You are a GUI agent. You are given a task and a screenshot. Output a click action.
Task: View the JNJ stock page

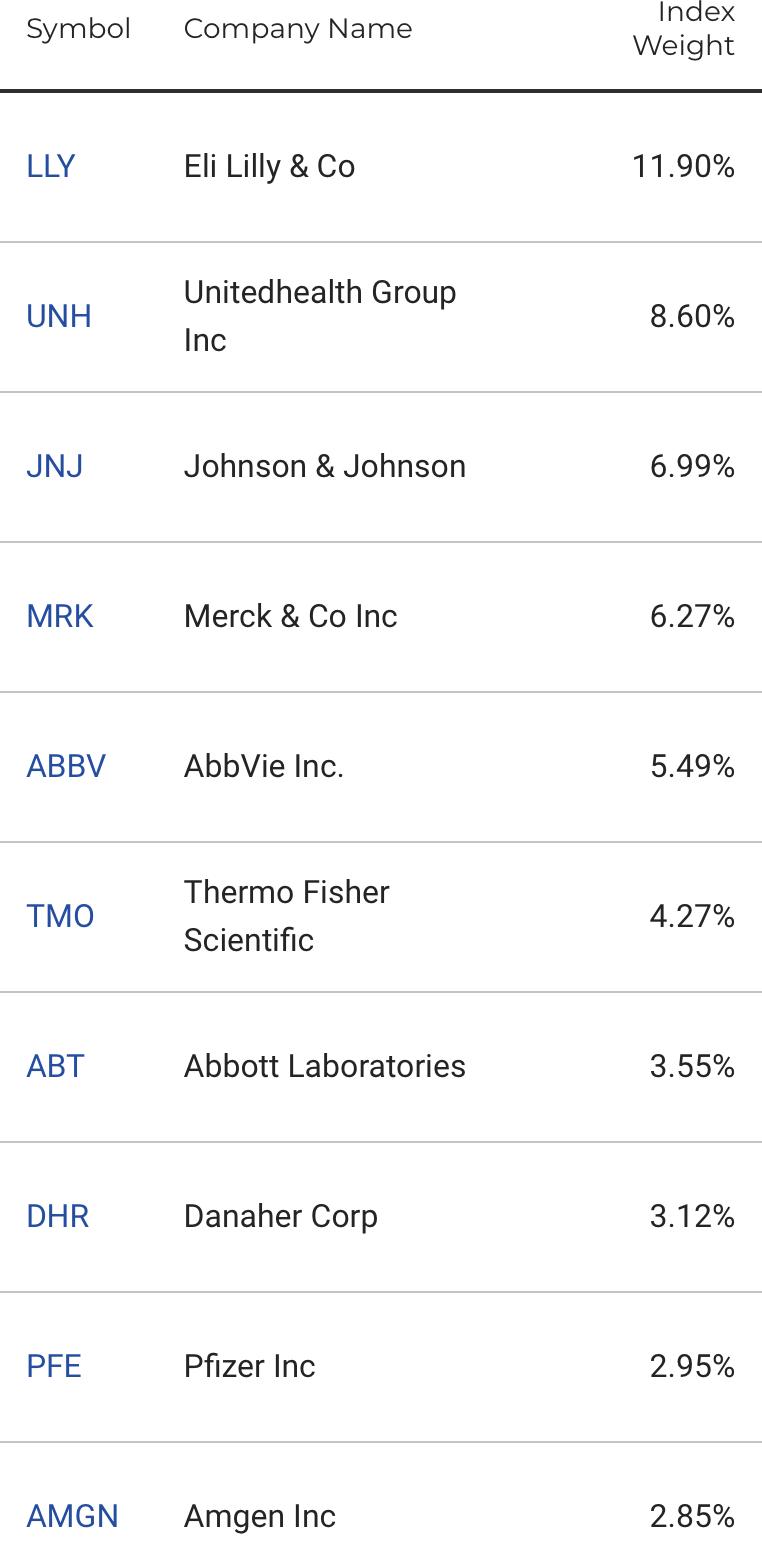pyautogui.click(x=55, y=466)
